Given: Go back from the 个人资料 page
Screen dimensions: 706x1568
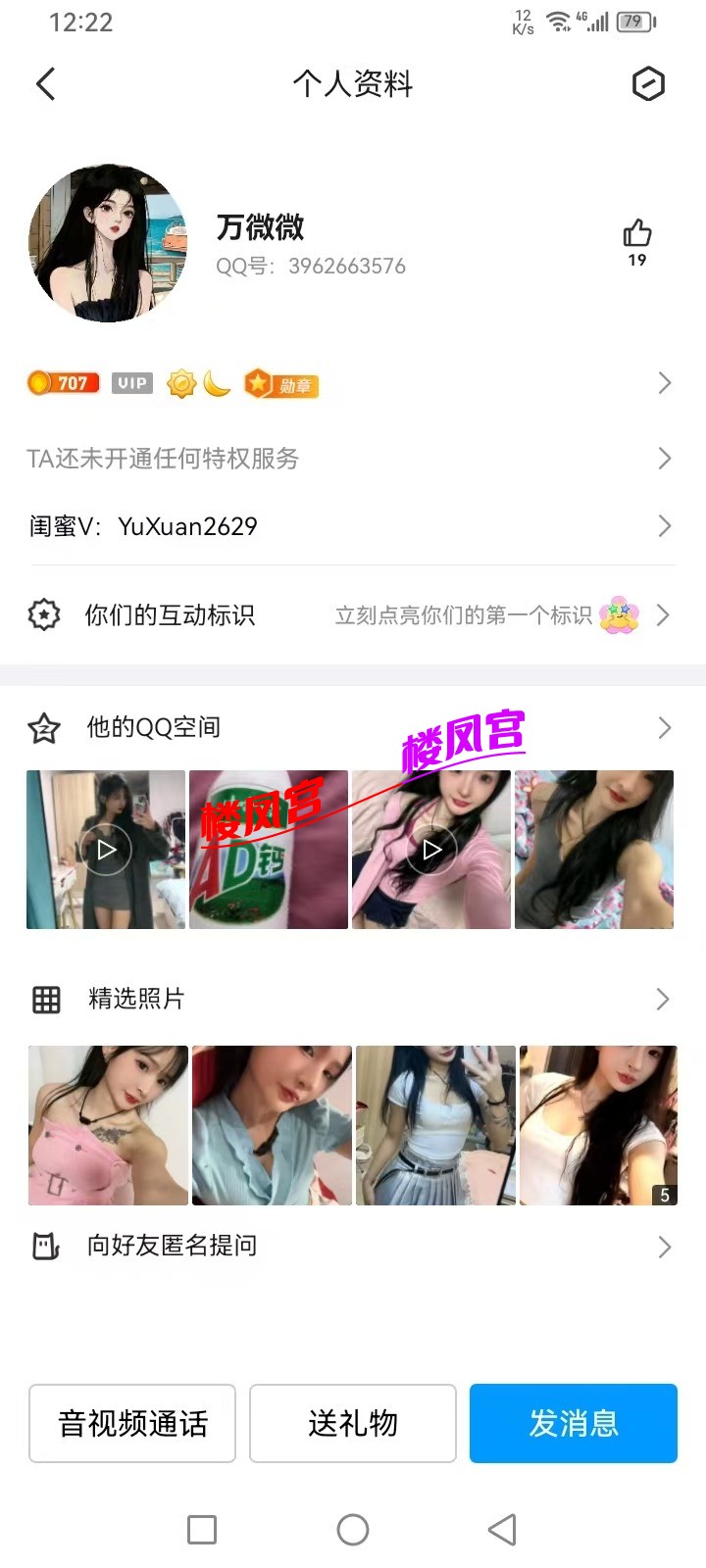Looking at the screenshot, I should pos(46,84).
